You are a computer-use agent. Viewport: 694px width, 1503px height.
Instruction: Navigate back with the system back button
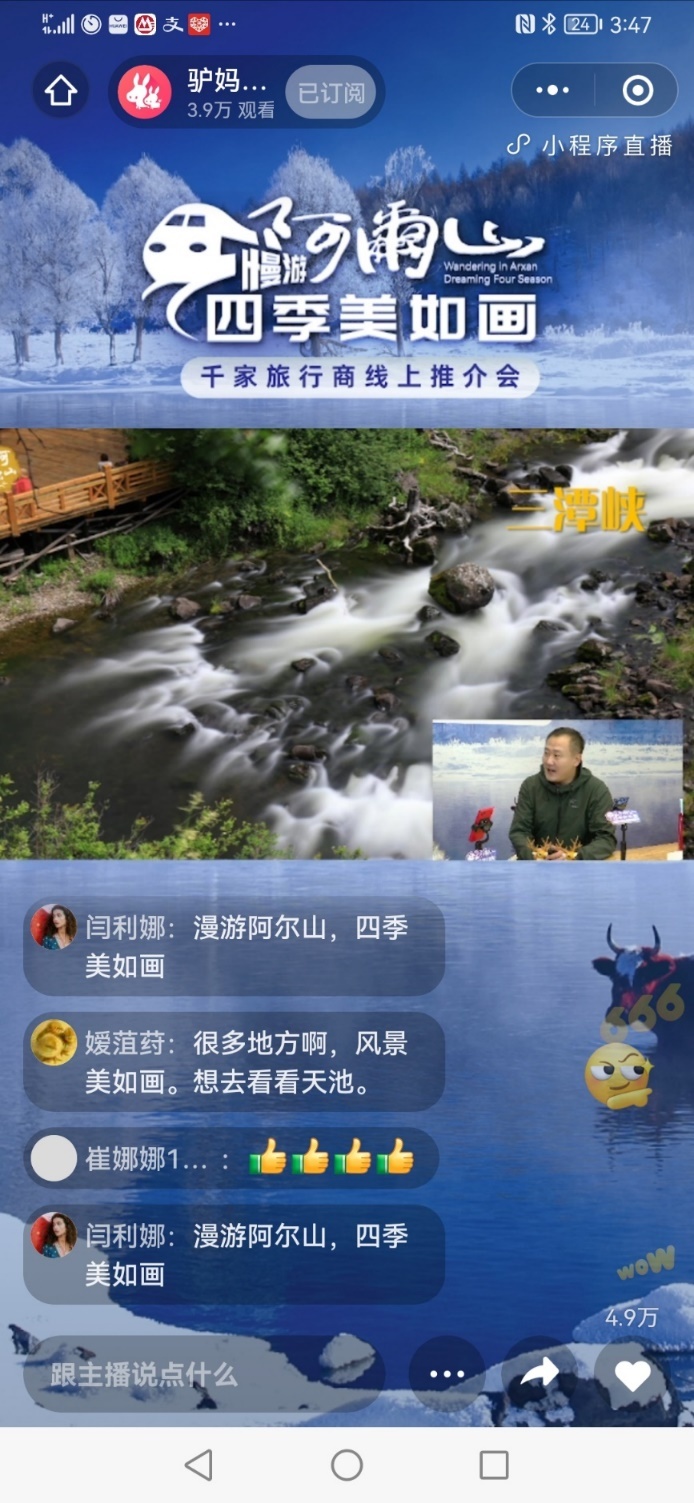click(199, 1465)
